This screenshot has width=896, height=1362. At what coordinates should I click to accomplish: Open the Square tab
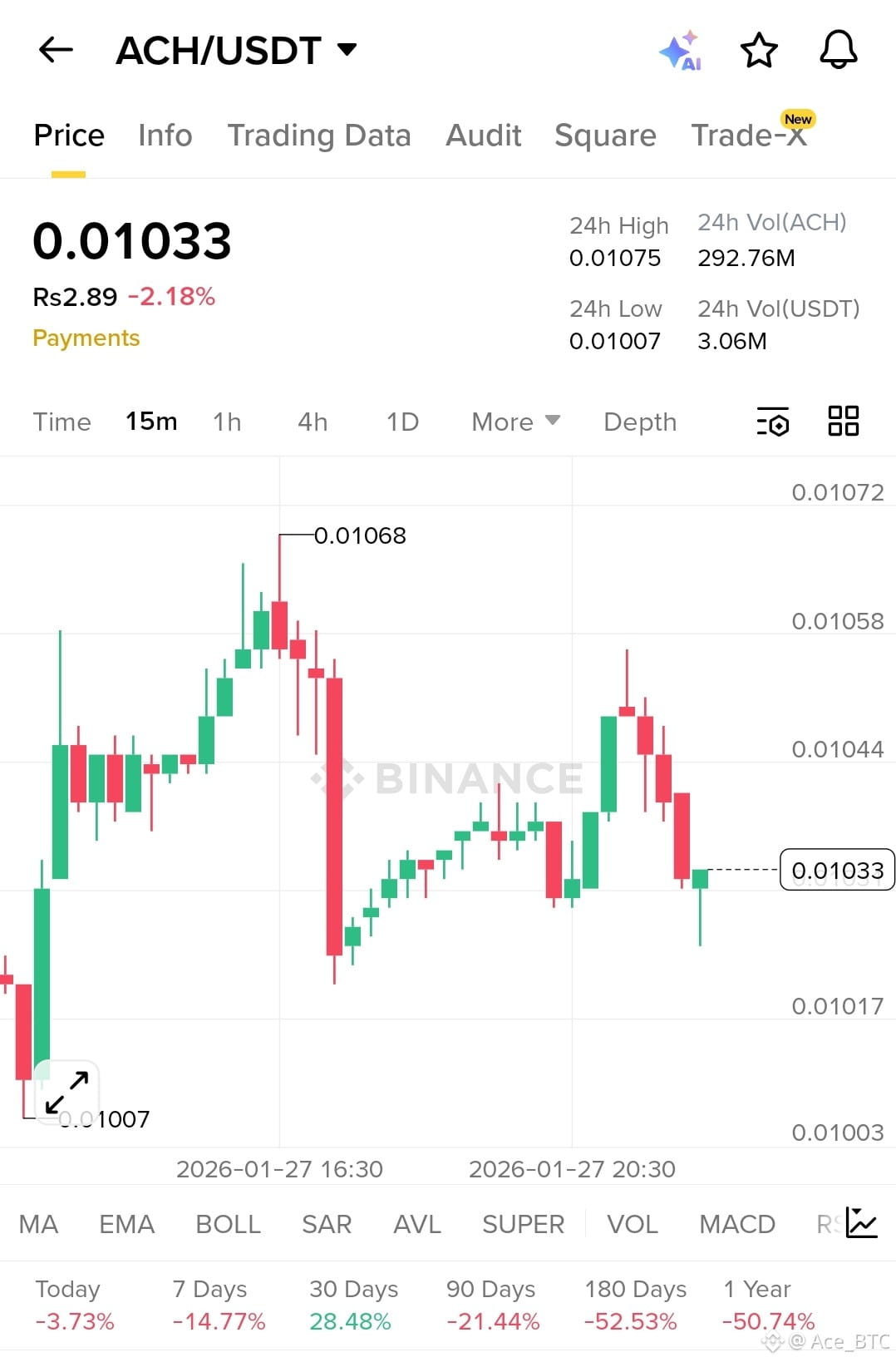click(x=605, y=135)
